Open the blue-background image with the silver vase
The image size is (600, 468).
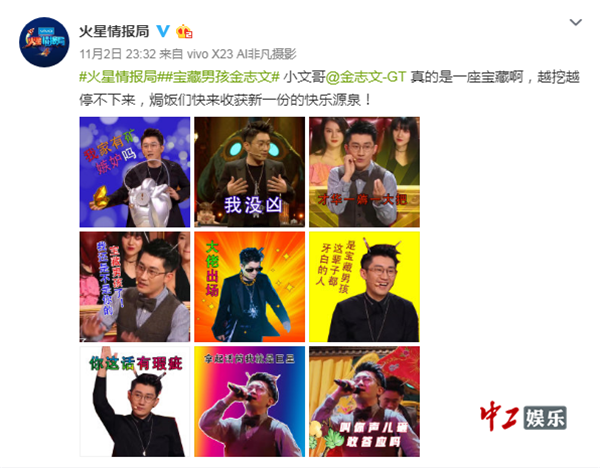[x=135, y=170]
